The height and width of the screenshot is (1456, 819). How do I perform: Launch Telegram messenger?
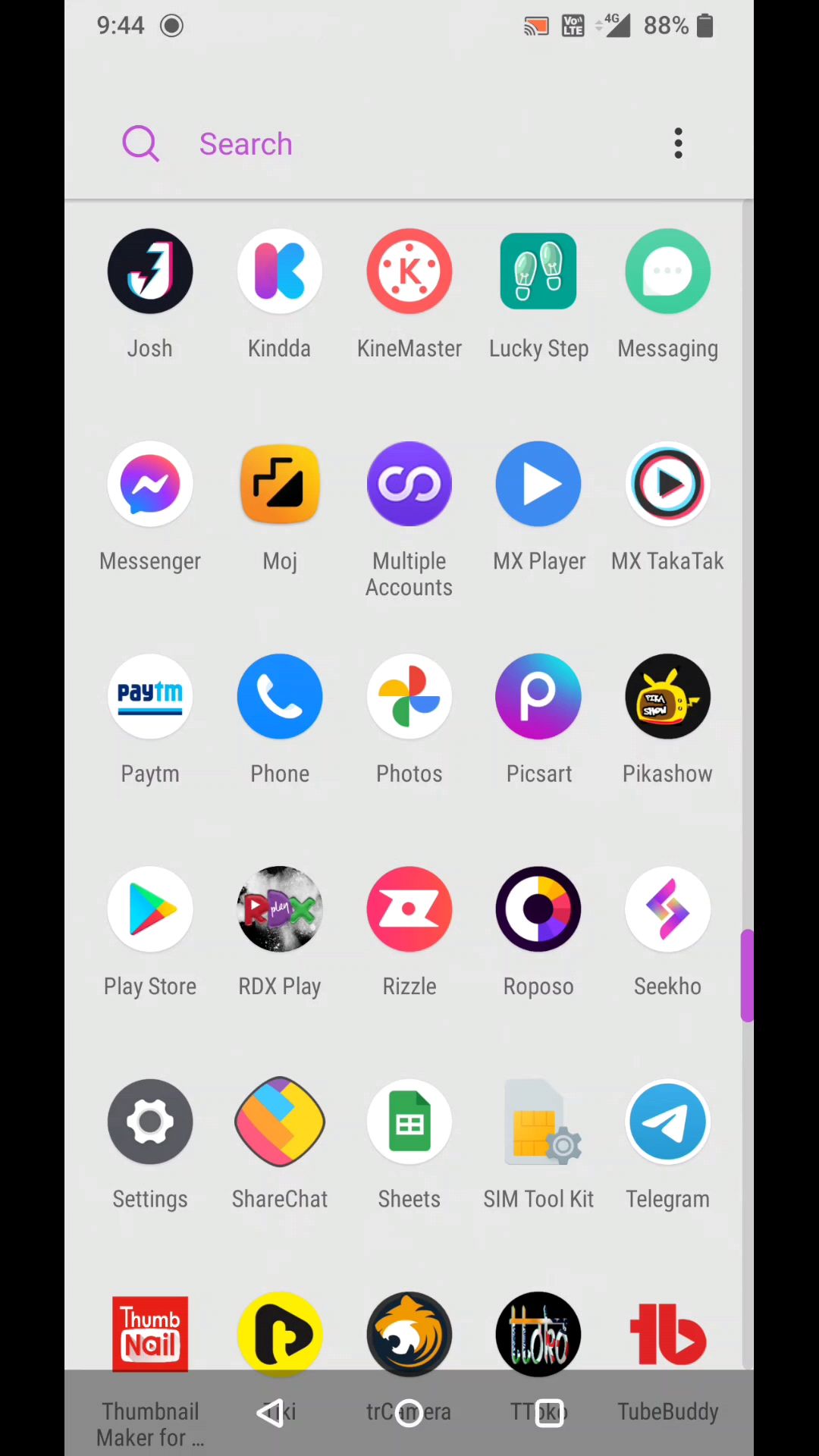(667, 1121)
